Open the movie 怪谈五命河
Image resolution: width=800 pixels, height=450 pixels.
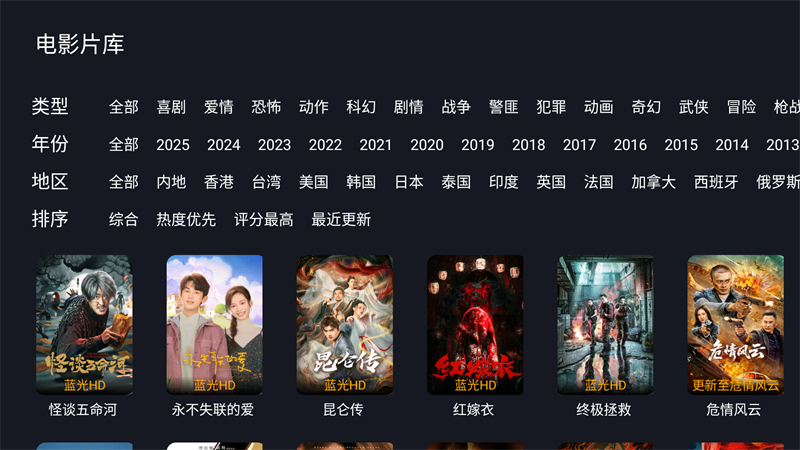(84, 325)
